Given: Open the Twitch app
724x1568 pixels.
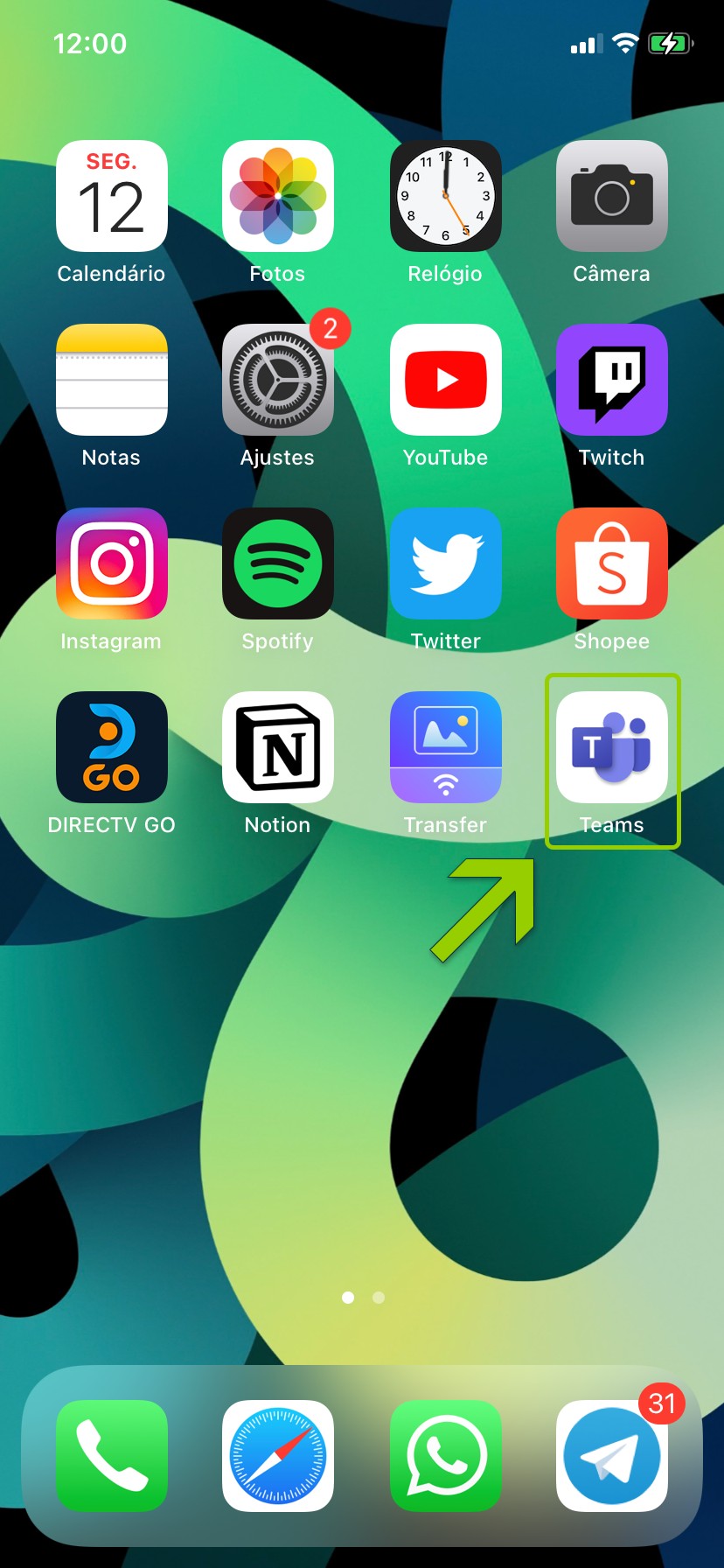Looking at the screenshot, I should (x=612, y=380).
